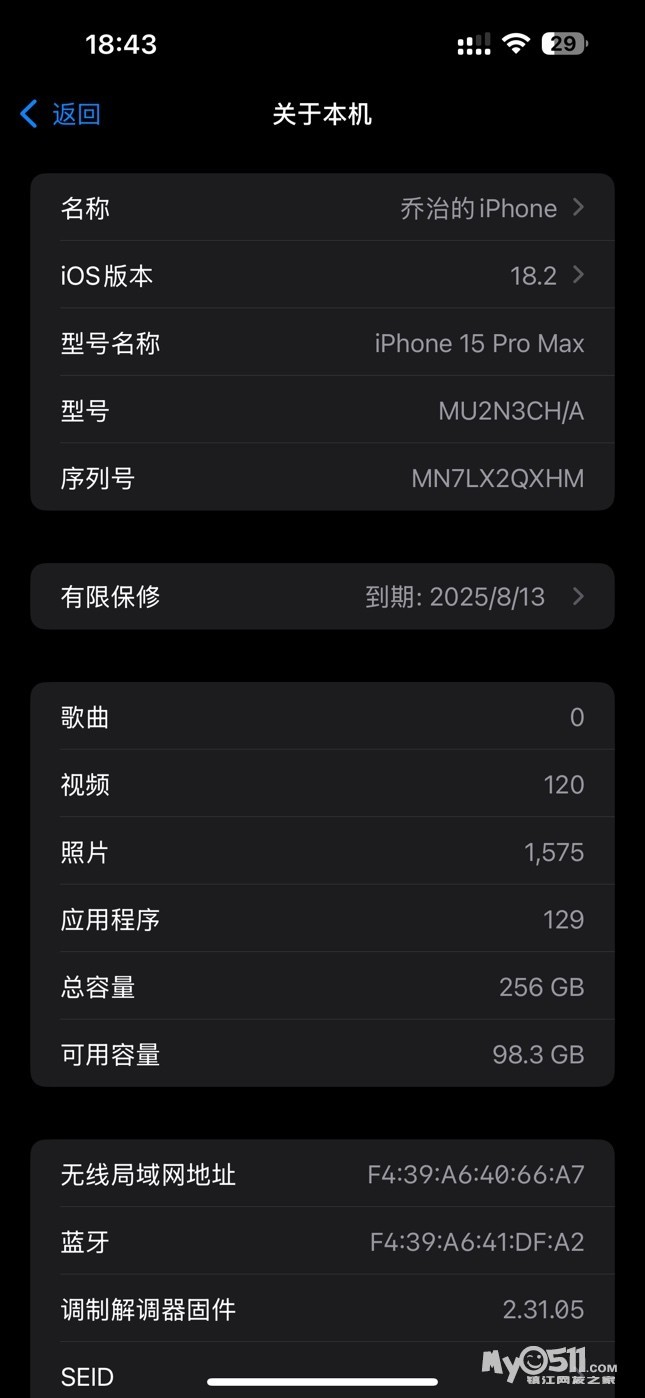Open the 名称 row to rename device
This screenshot has width=645, height=1398.
322,208
